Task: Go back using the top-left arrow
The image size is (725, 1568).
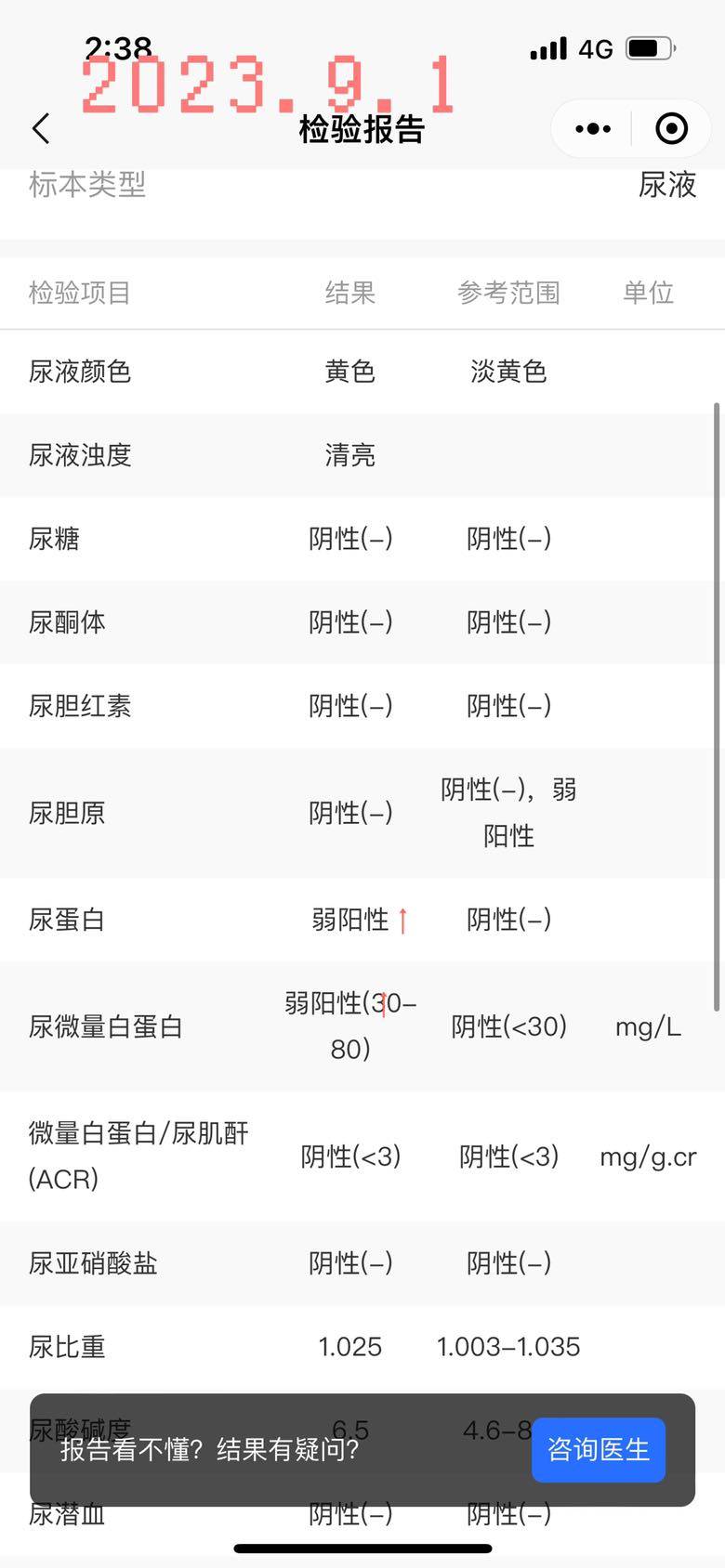Action: pos(41,128)
